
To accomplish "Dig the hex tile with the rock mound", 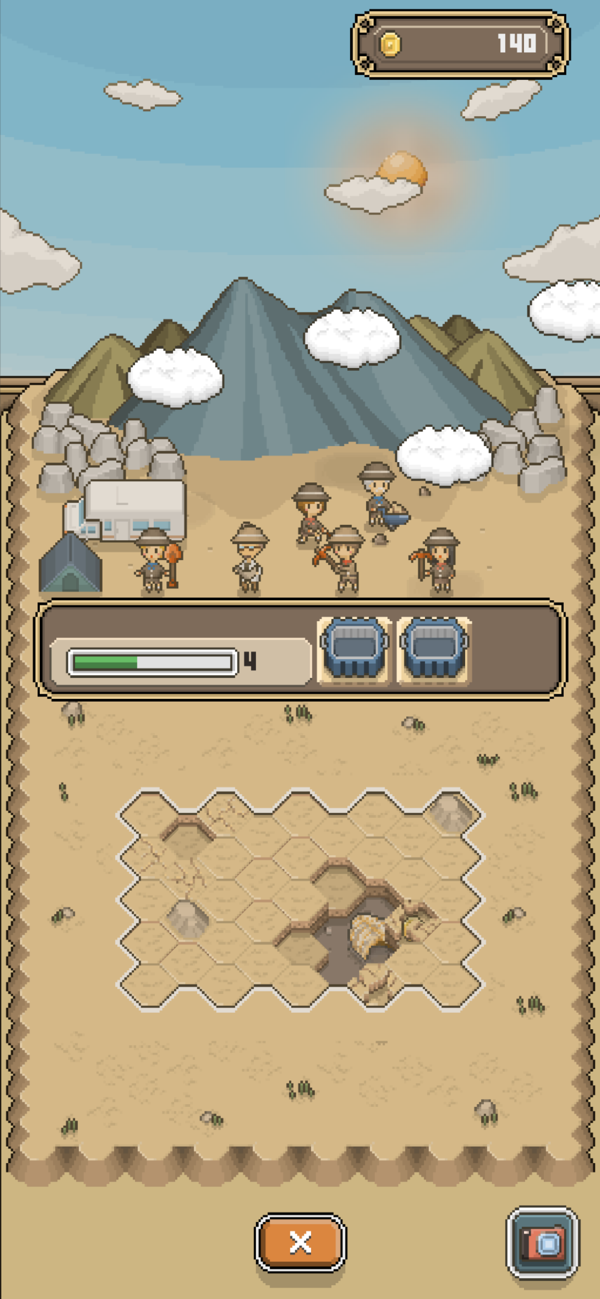I will (x=187, y=915).
